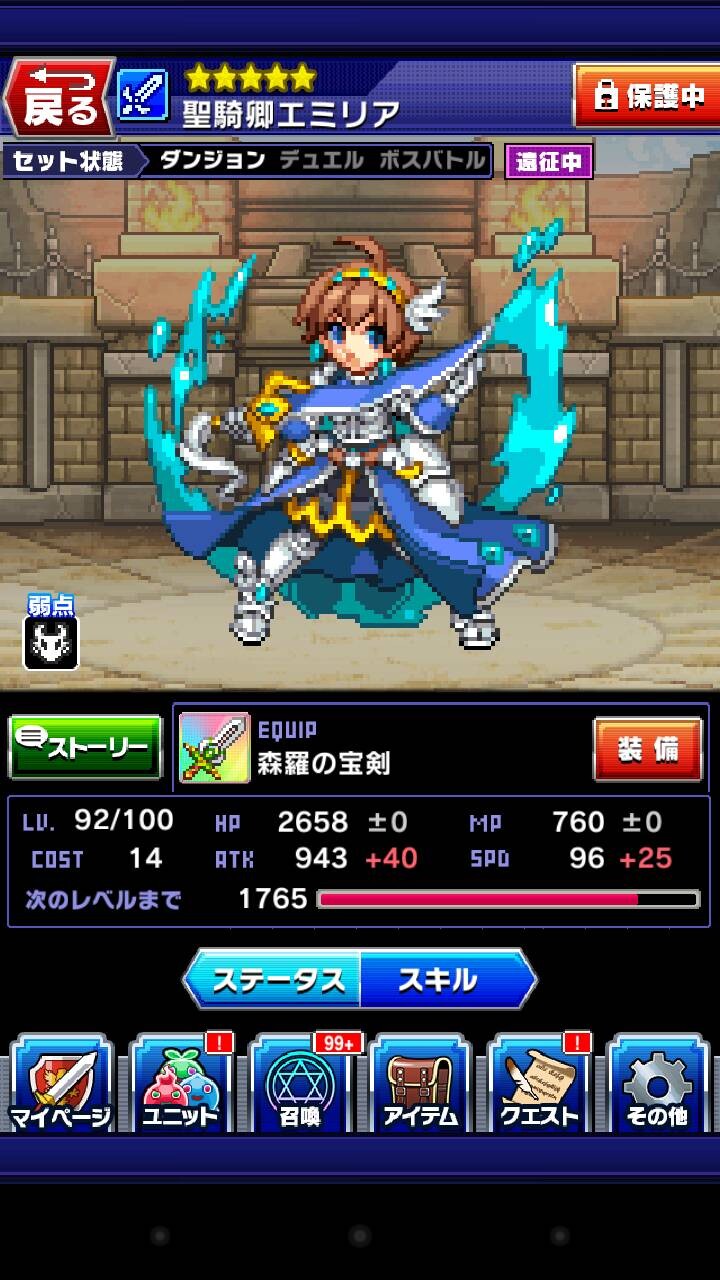Image resolution: width=720 pixels, height=1280 pixels.
Task: Toggle the 保護中 protection lock
Action: tap(647, 97)
